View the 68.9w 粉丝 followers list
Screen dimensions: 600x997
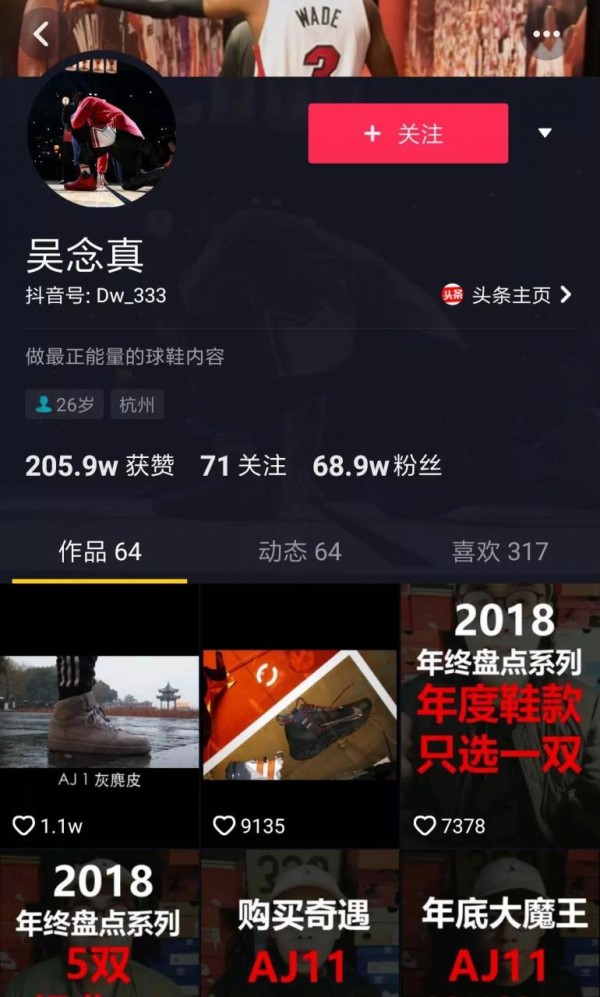pyautogui.click(x=376, y=465)
